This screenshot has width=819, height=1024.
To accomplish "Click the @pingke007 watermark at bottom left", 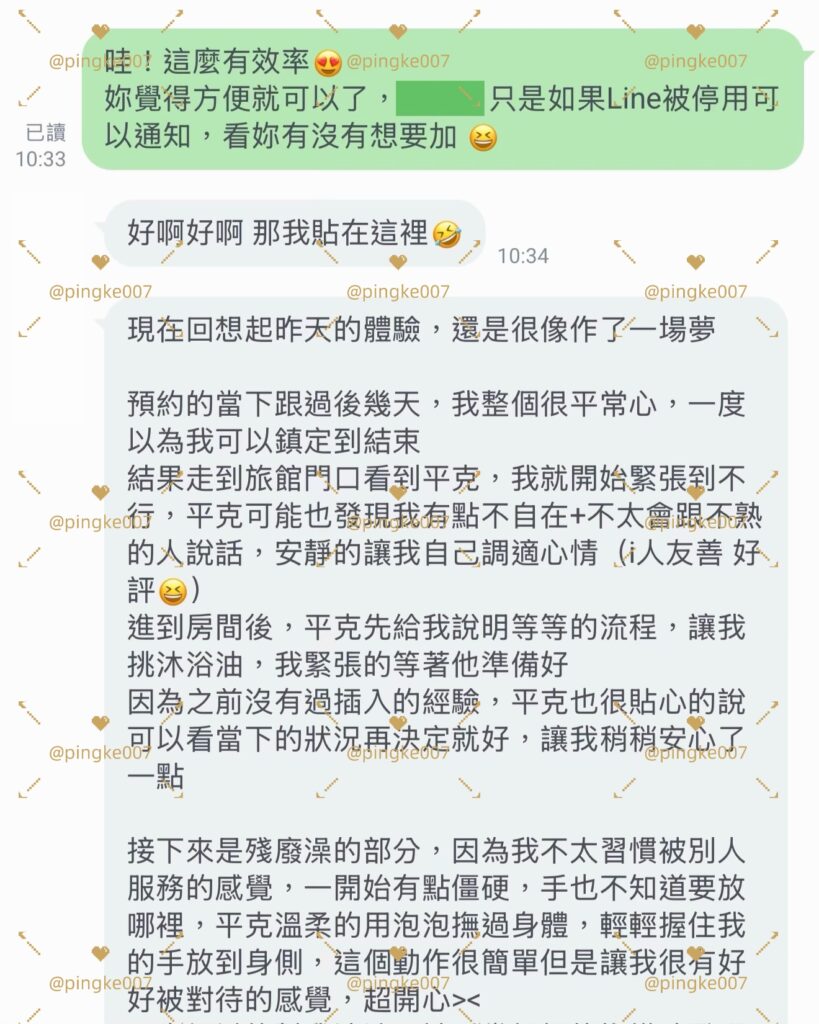I will point(100,985).
